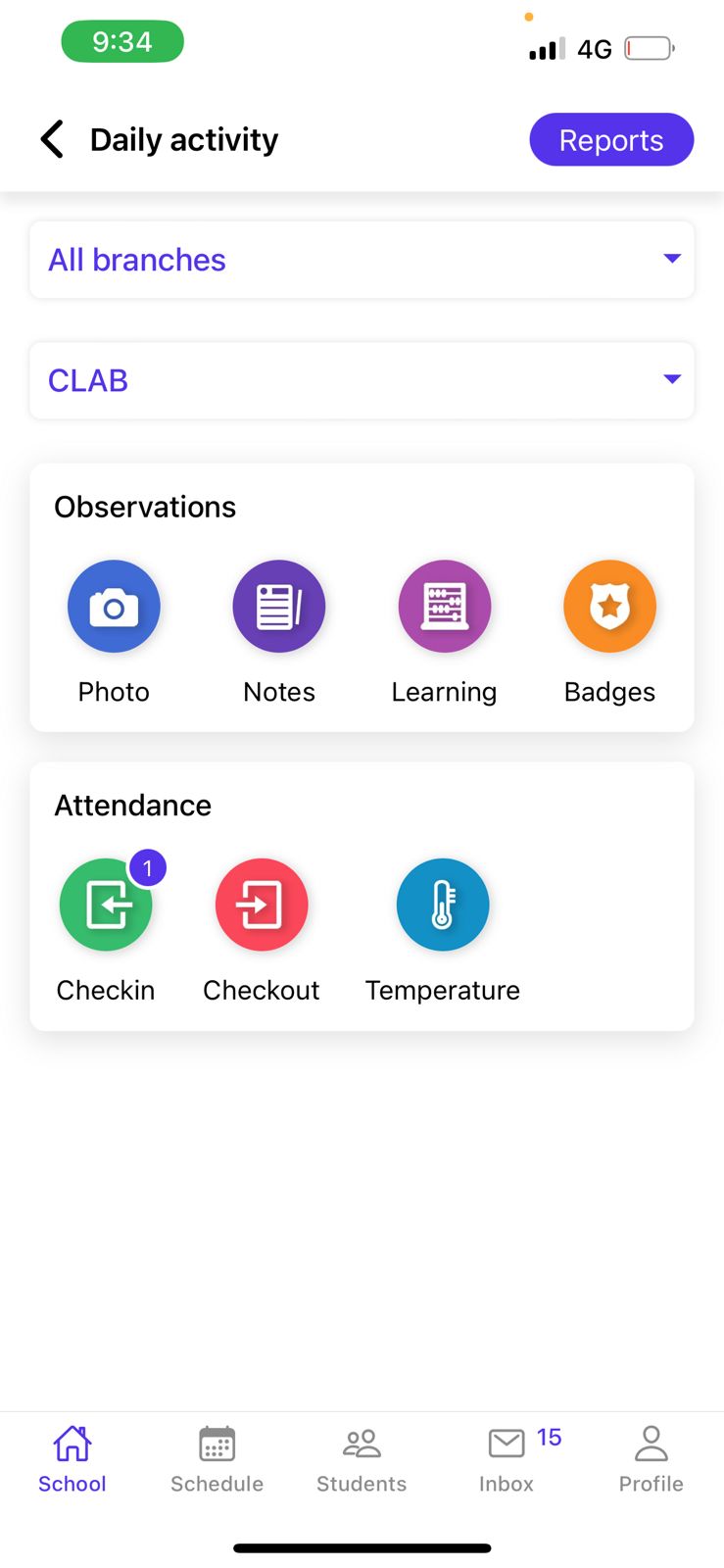Switch to the Students tab
This screenshot has width=724, height=1568.
point(362,1459)
